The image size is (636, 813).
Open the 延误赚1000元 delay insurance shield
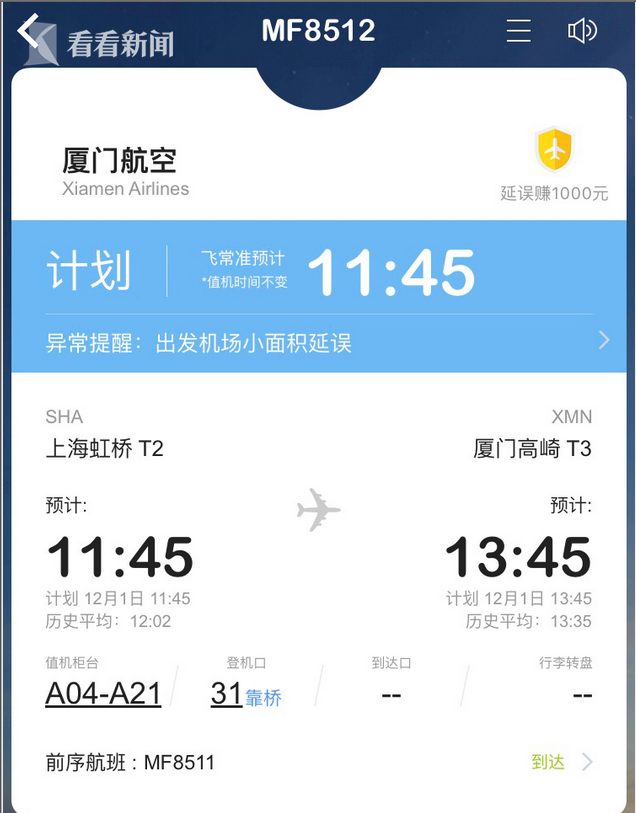(x=554, y=151)
